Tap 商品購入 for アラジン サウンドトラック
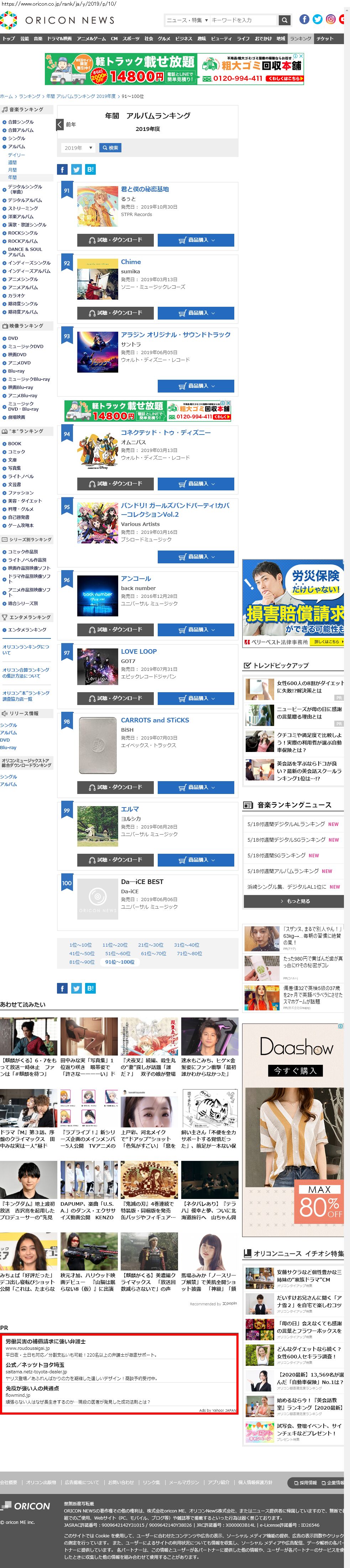350x1568 pixels. [196, 386]
